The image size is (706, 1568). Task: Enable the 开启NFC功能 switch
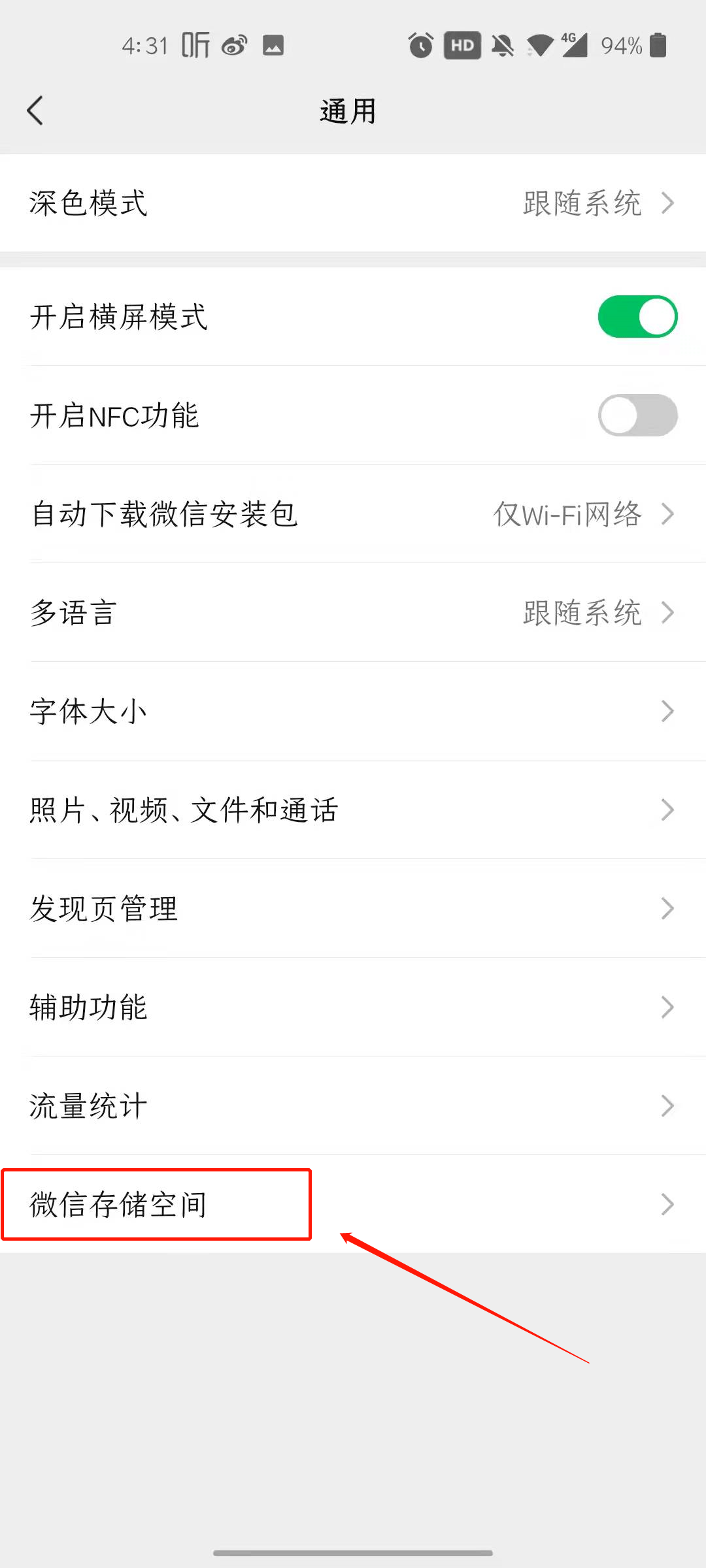637,416
